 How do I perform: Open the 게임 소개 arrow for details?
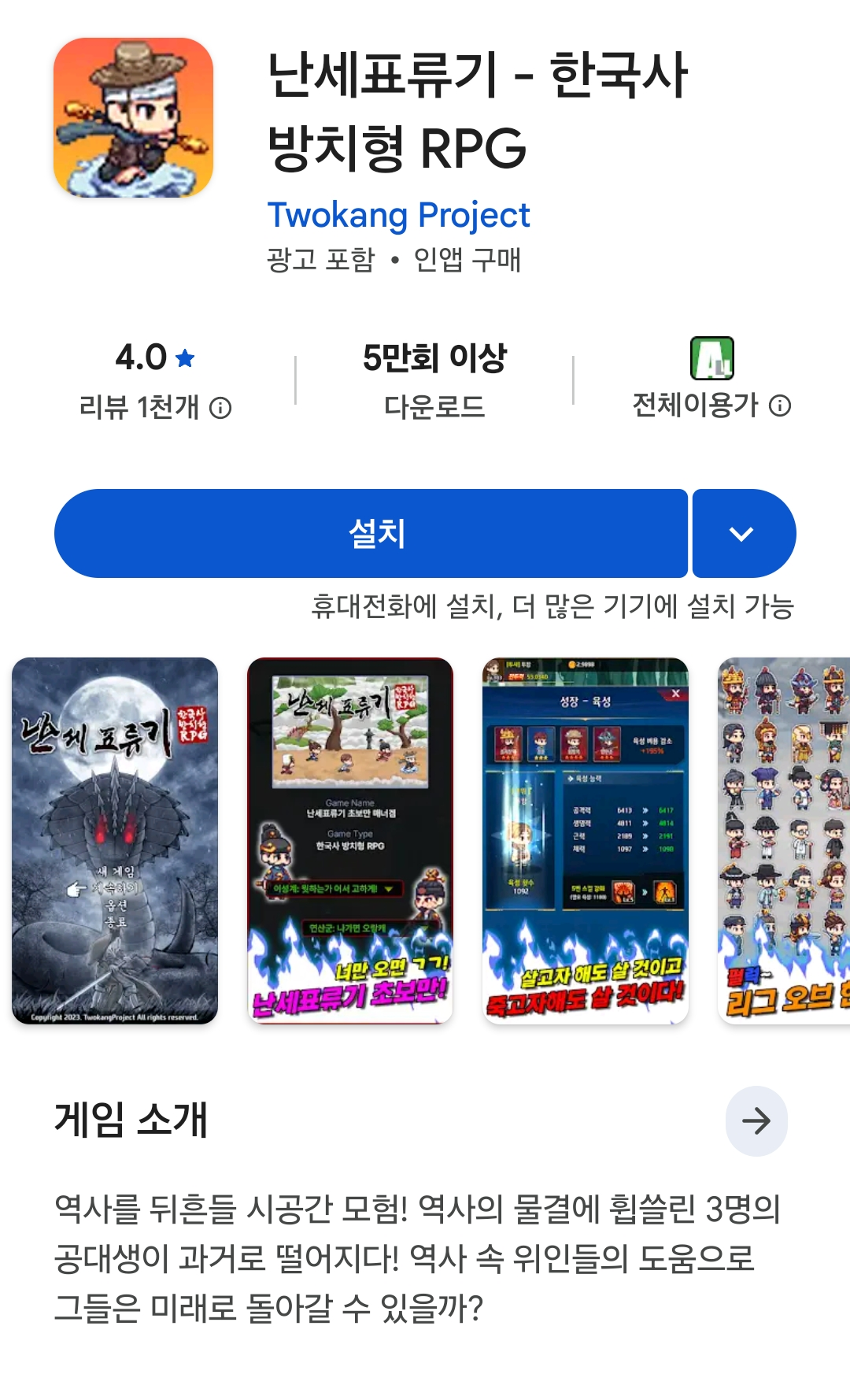click(x=756, y=1120)
